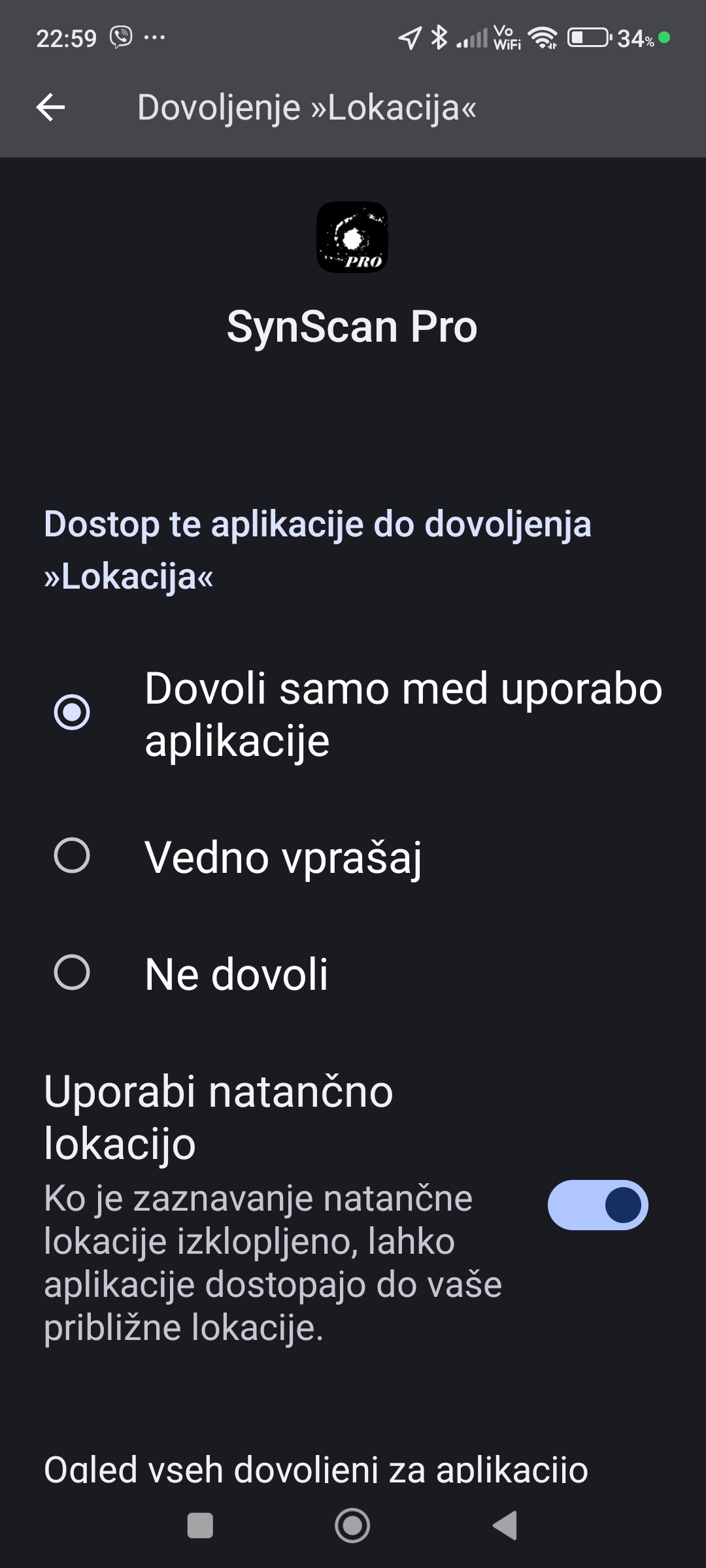Select 'Dovoli samo med uporabo aplikacije'
This screenshot has height=1568, width=706.
click(x=353, y=714)
